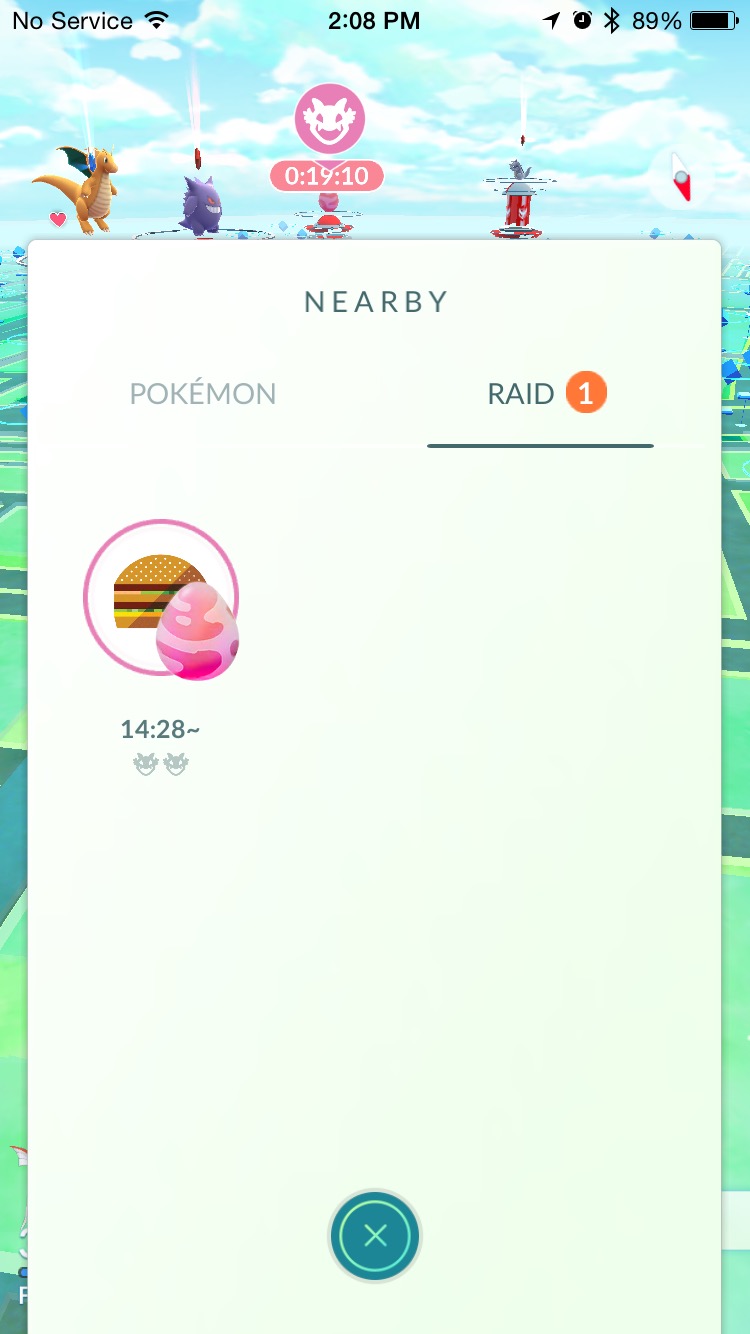Screen dimensions: 750x1334
Task: Tap the compass icon on the map
Action: [681, 177]
